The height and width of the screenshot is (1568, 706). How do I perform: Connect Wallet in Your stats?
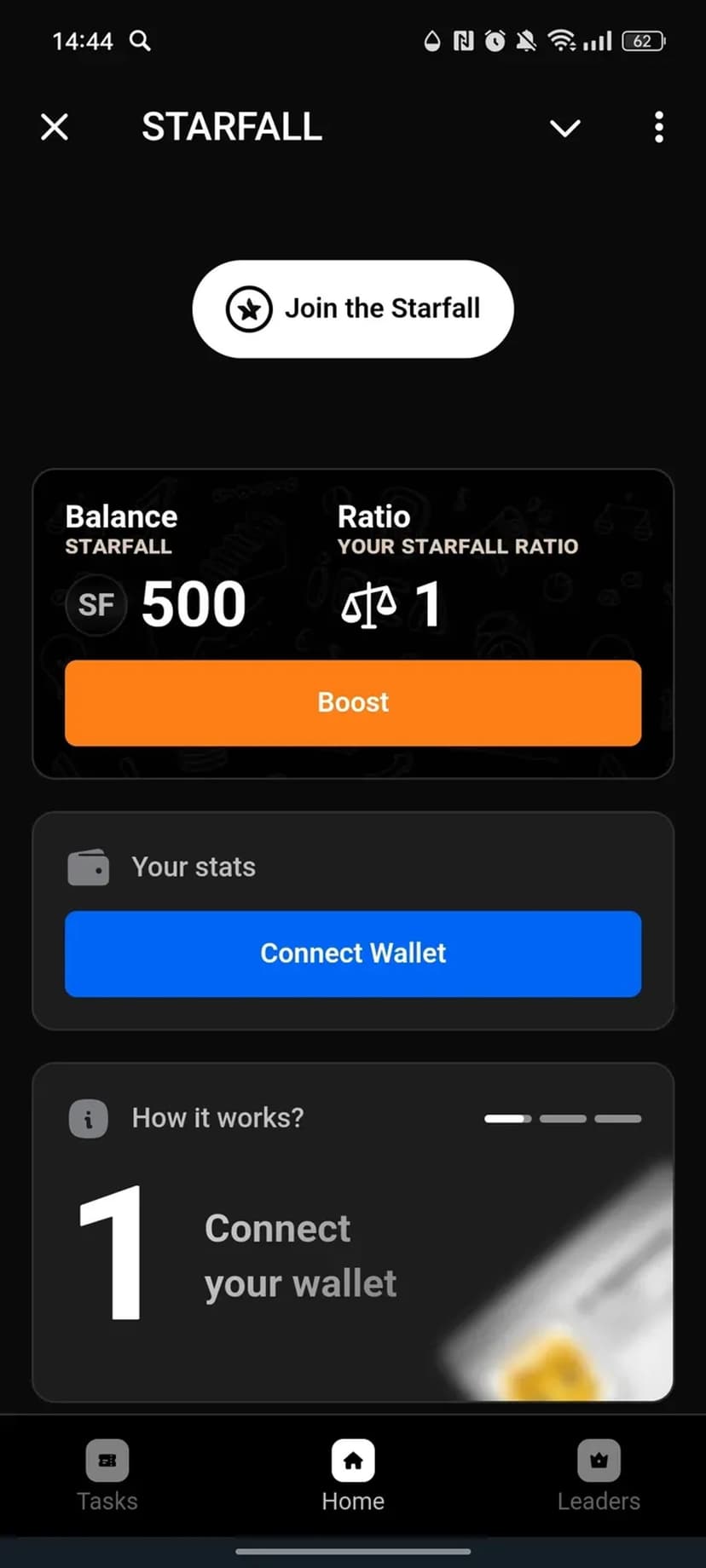tap(353, 954)
